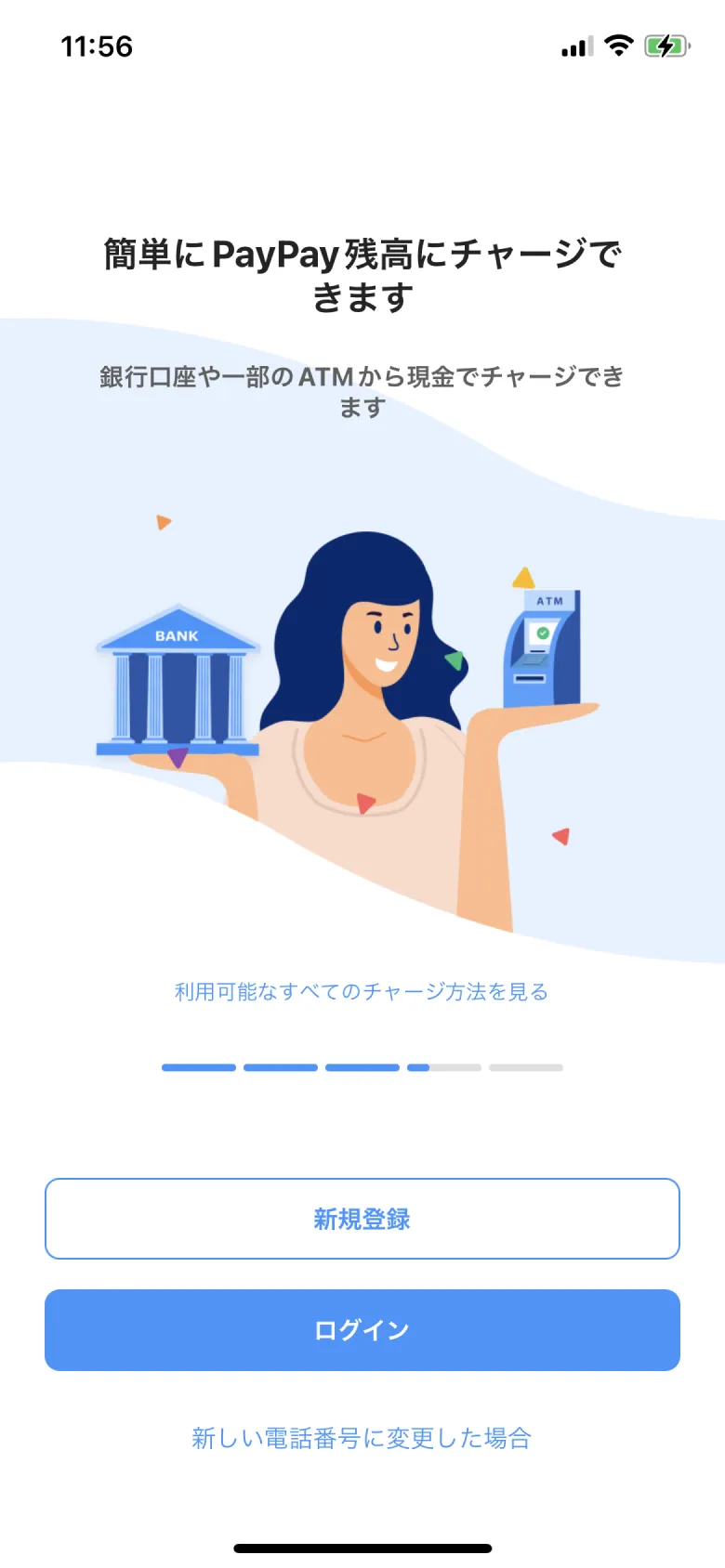This screenshot has height=1568, width=725.
Task: Select the last carousel page indicator
Action: pyautogui.click(x=525, y=1067)
